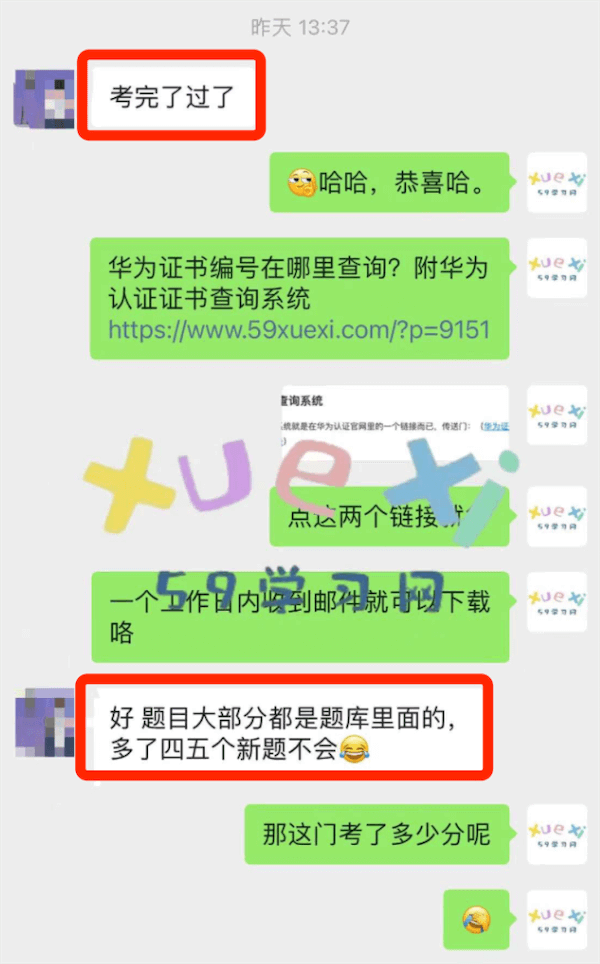Open the shared 查询系统 image message
This screenshot has width=600, height=964.
pos(394,422)
